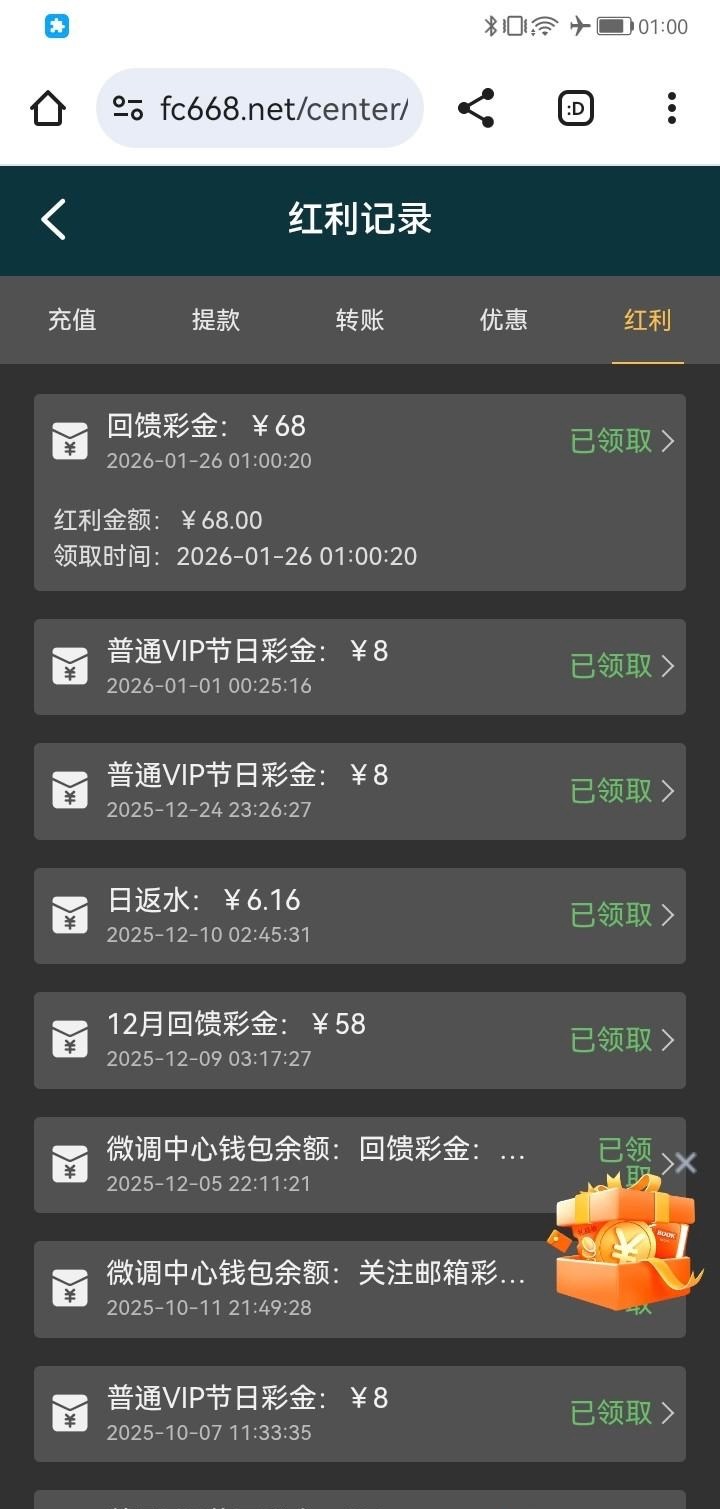
Task: Expand the 普通VIP节日彩金 record from 2025-10-07
Action: pos(360,1413)
